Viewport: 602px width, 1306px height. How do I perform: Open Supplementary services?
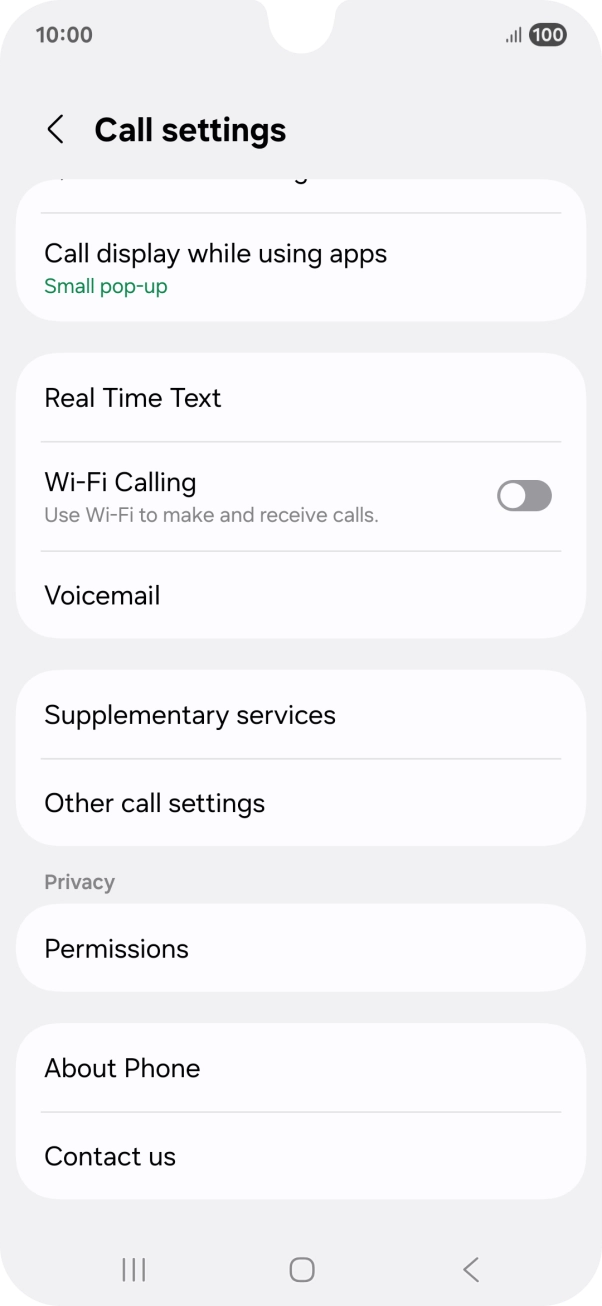pyautogui.click(x=300, y=715)
